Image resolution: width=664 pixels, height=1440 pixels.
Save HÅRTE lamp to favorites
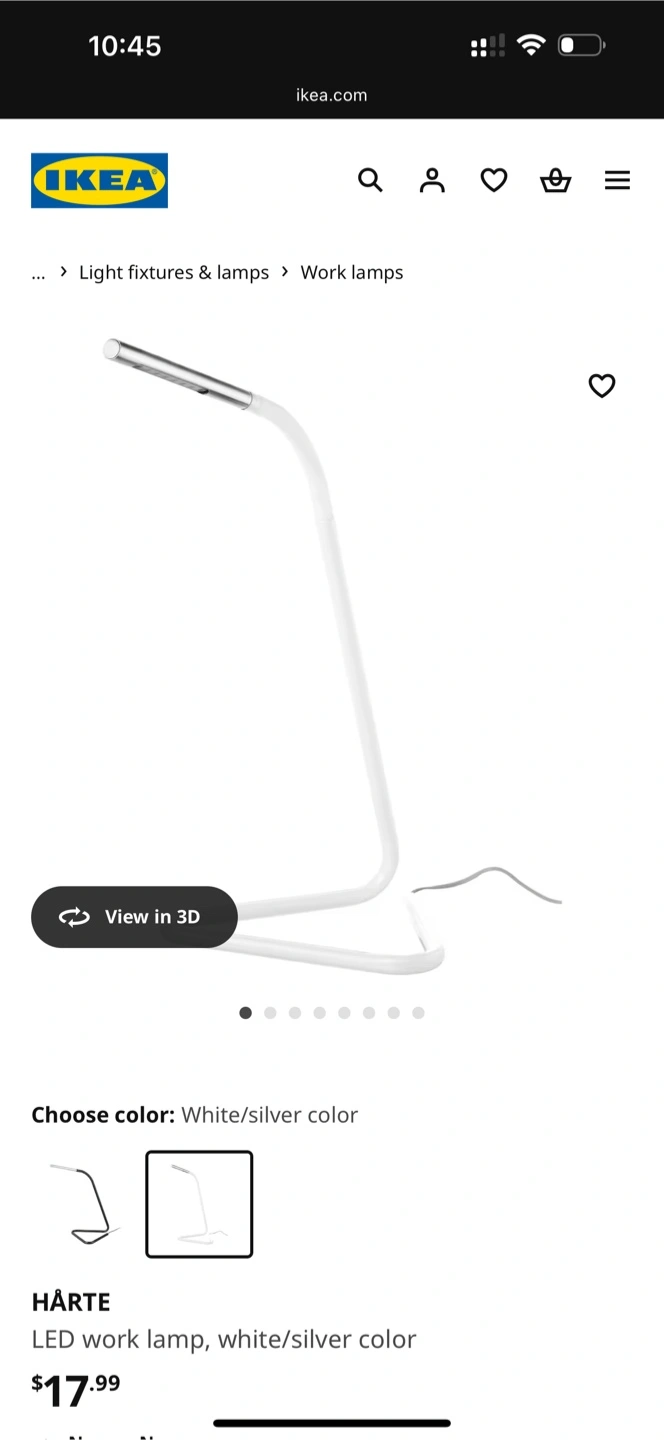[601, 386]
